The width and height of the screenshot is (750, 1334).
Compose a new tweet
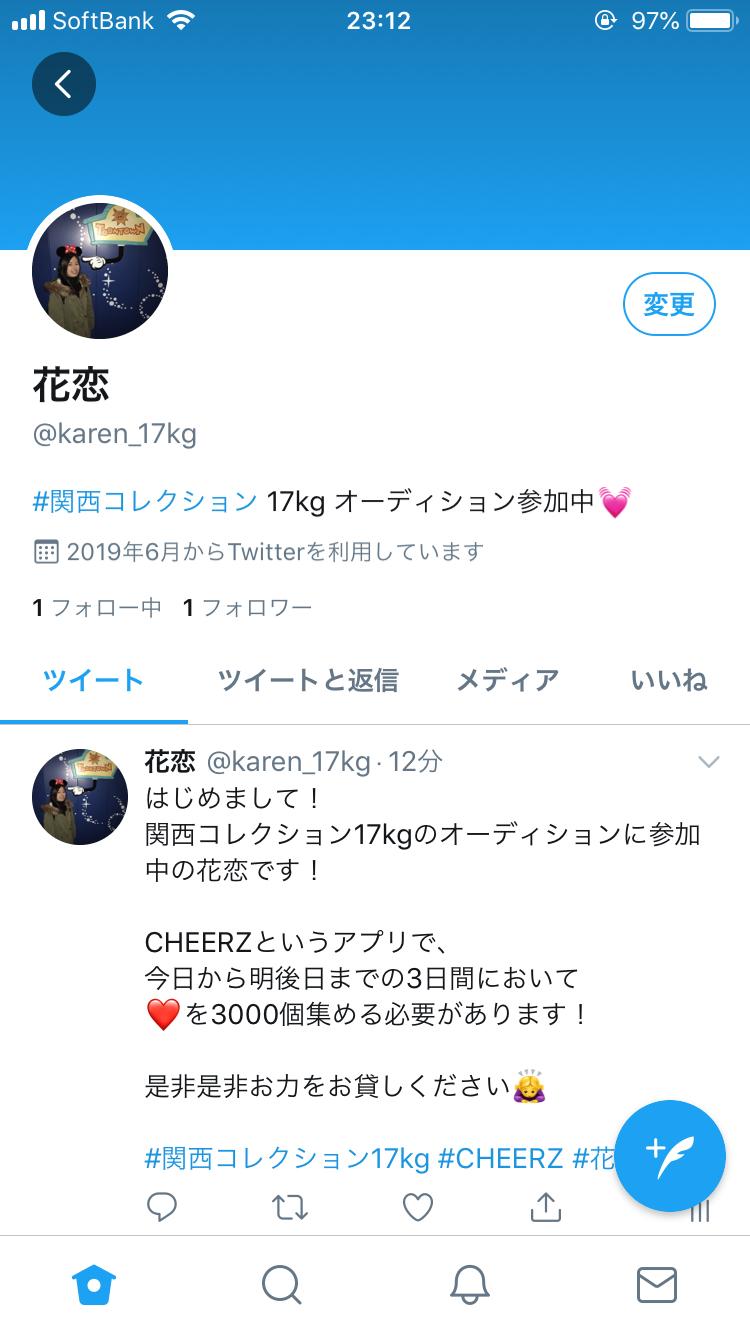click(x=670, y=1156)
